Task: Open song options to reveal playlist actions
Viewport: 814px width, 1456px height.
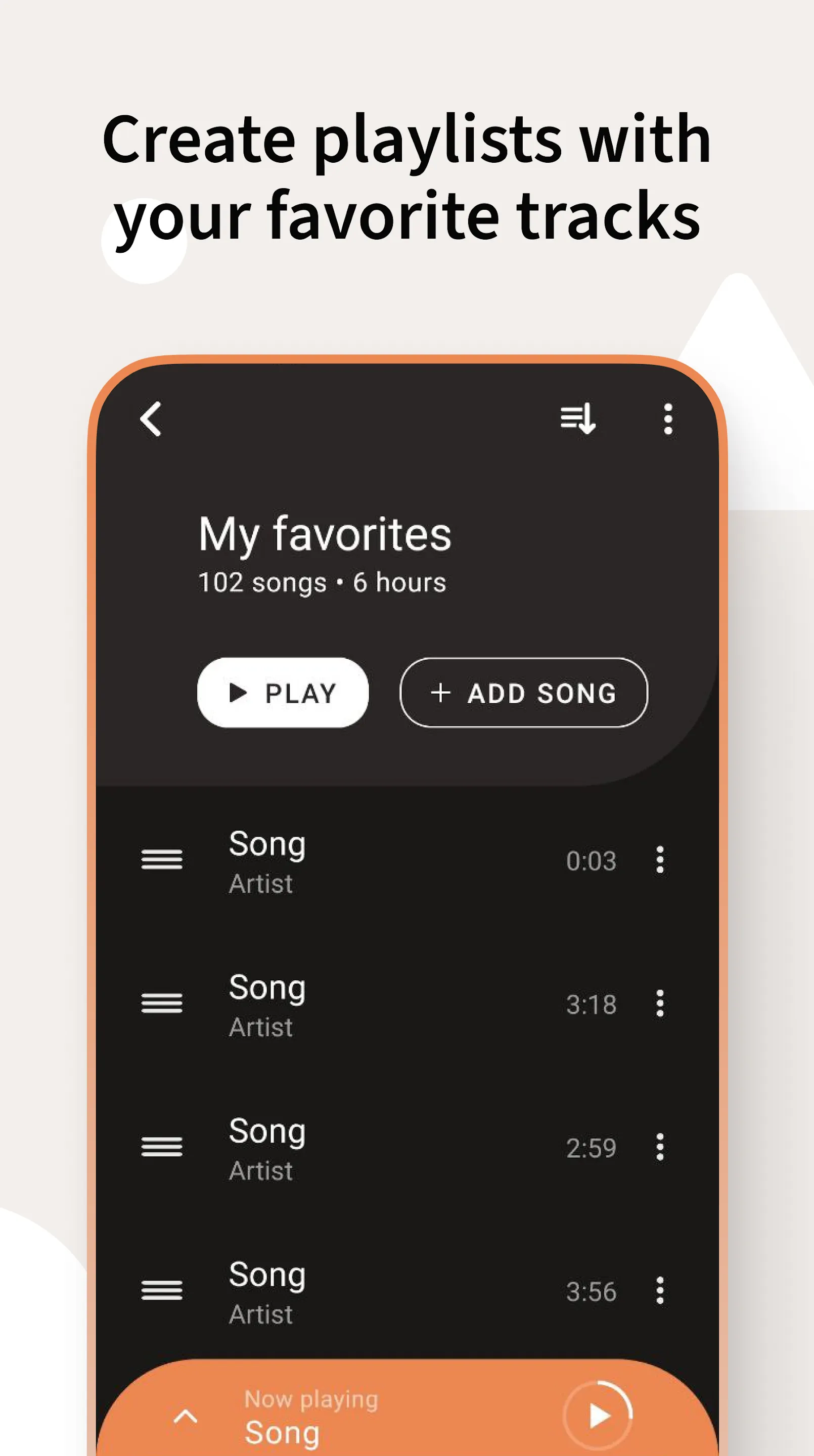Action: [660, 860]
